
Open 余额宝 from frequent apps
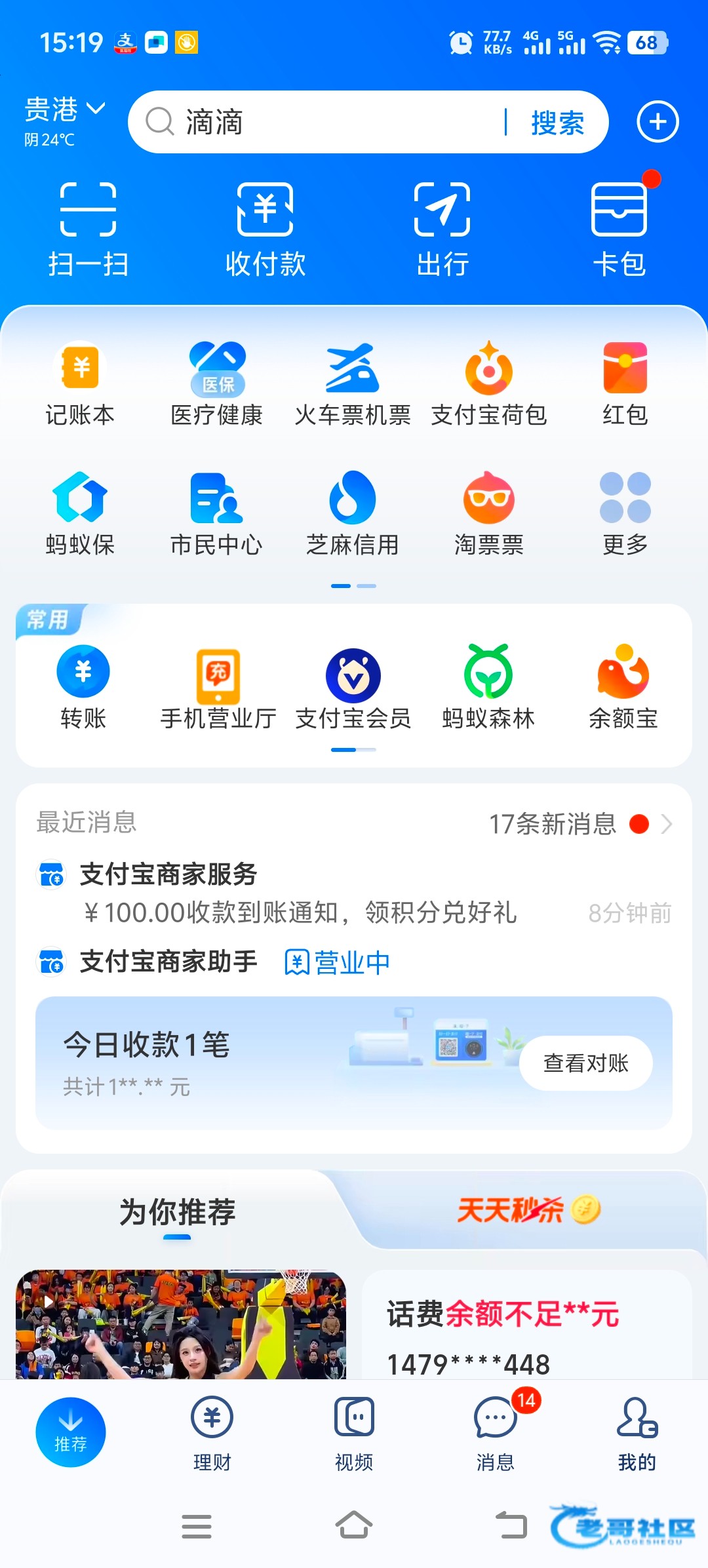[x=623, y=687]
